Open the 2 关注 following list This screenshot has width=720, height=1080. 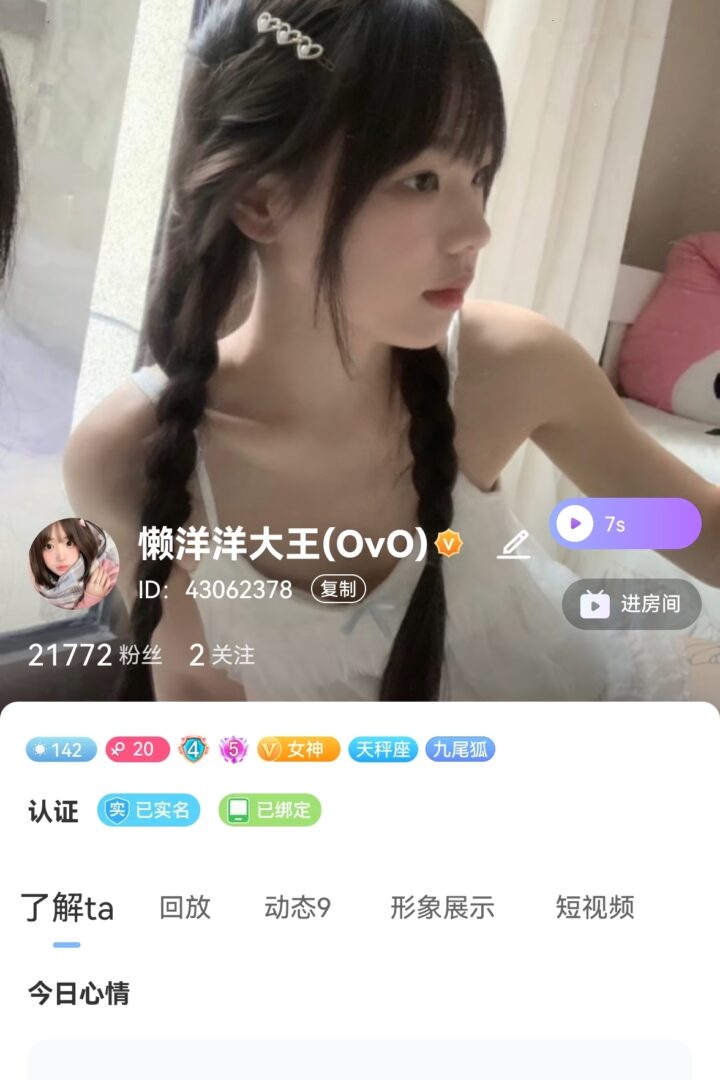[222, 655]
